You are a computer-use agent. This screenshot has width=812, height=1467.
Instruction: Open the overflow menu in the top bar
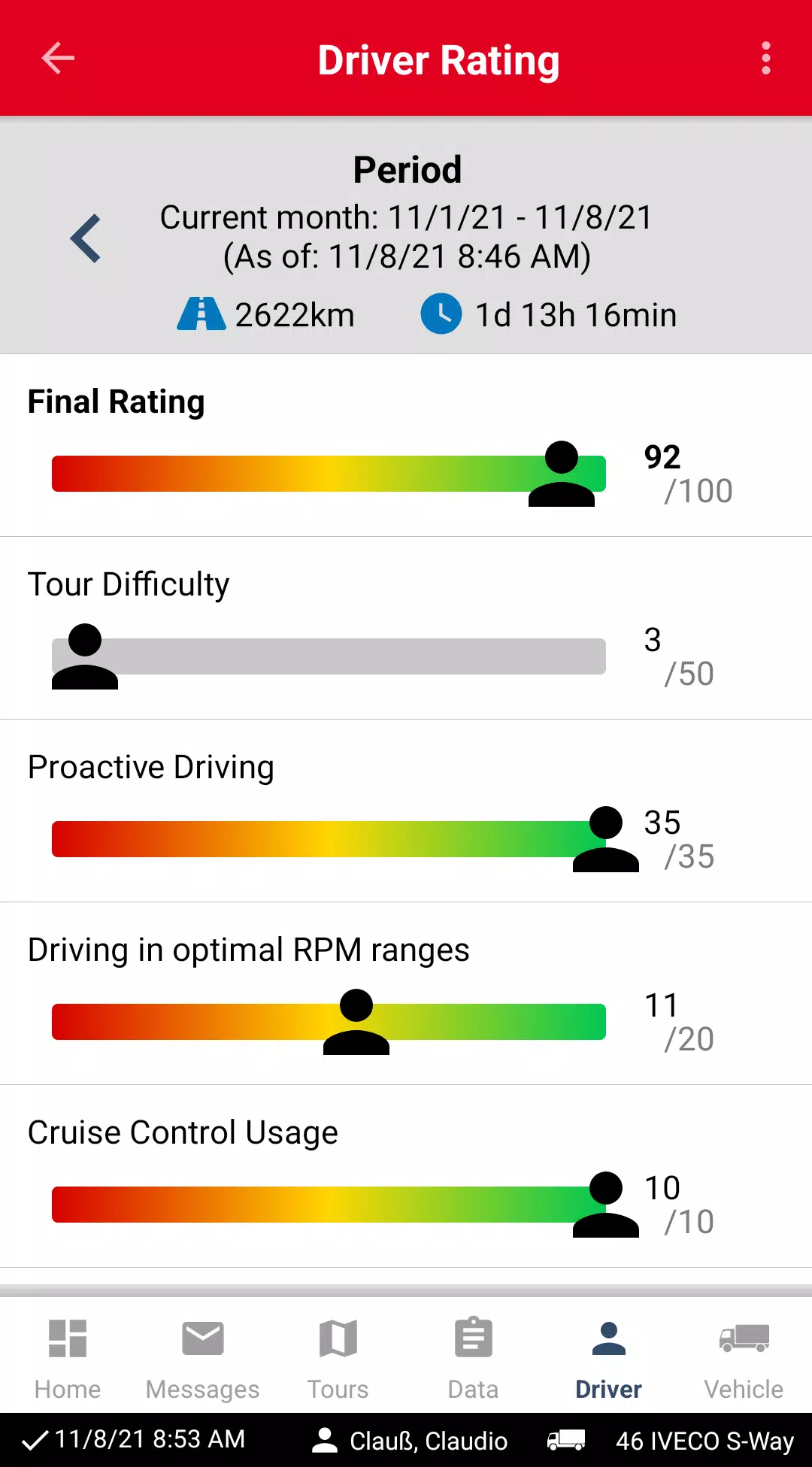click(766, 57)
